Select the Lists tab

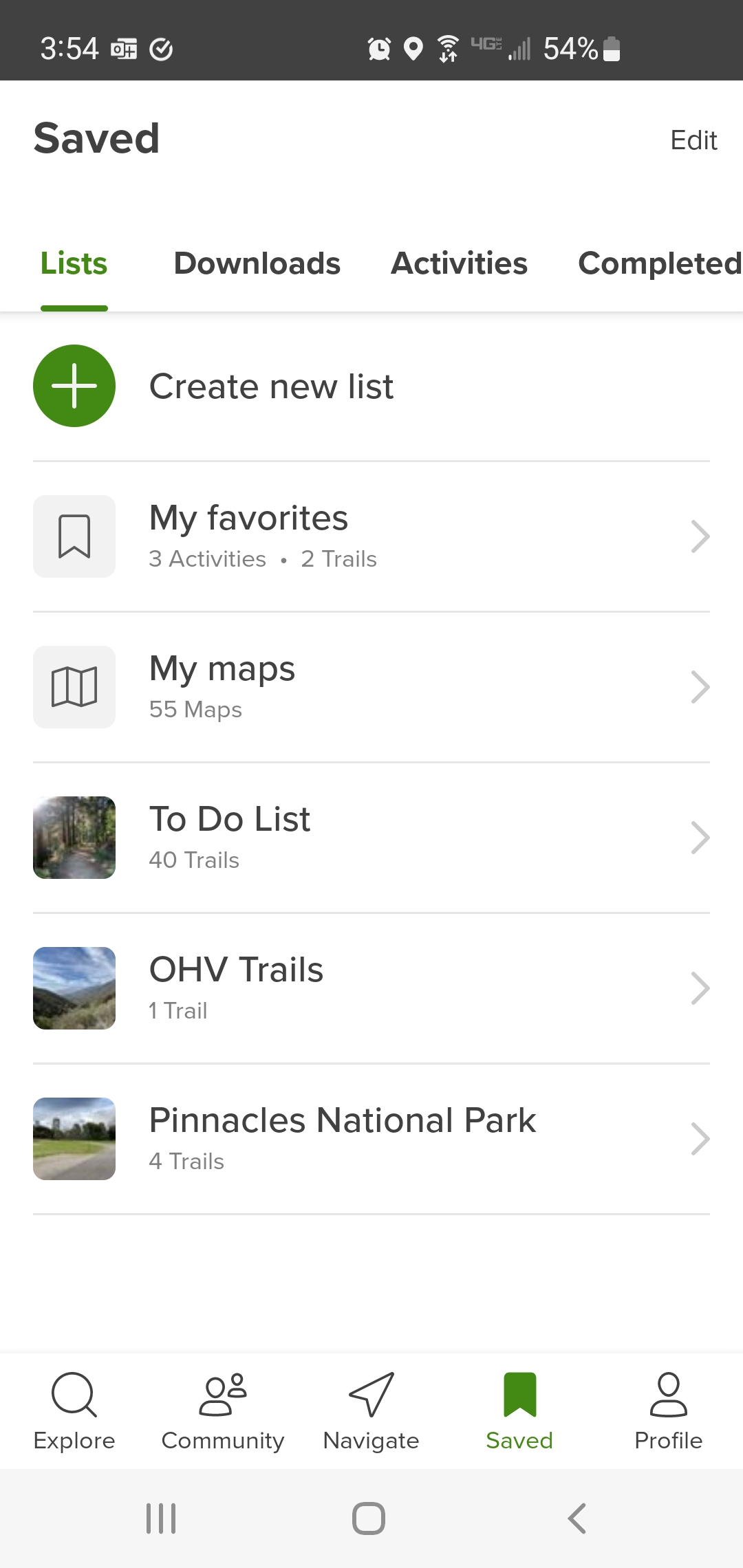(74, 263)
